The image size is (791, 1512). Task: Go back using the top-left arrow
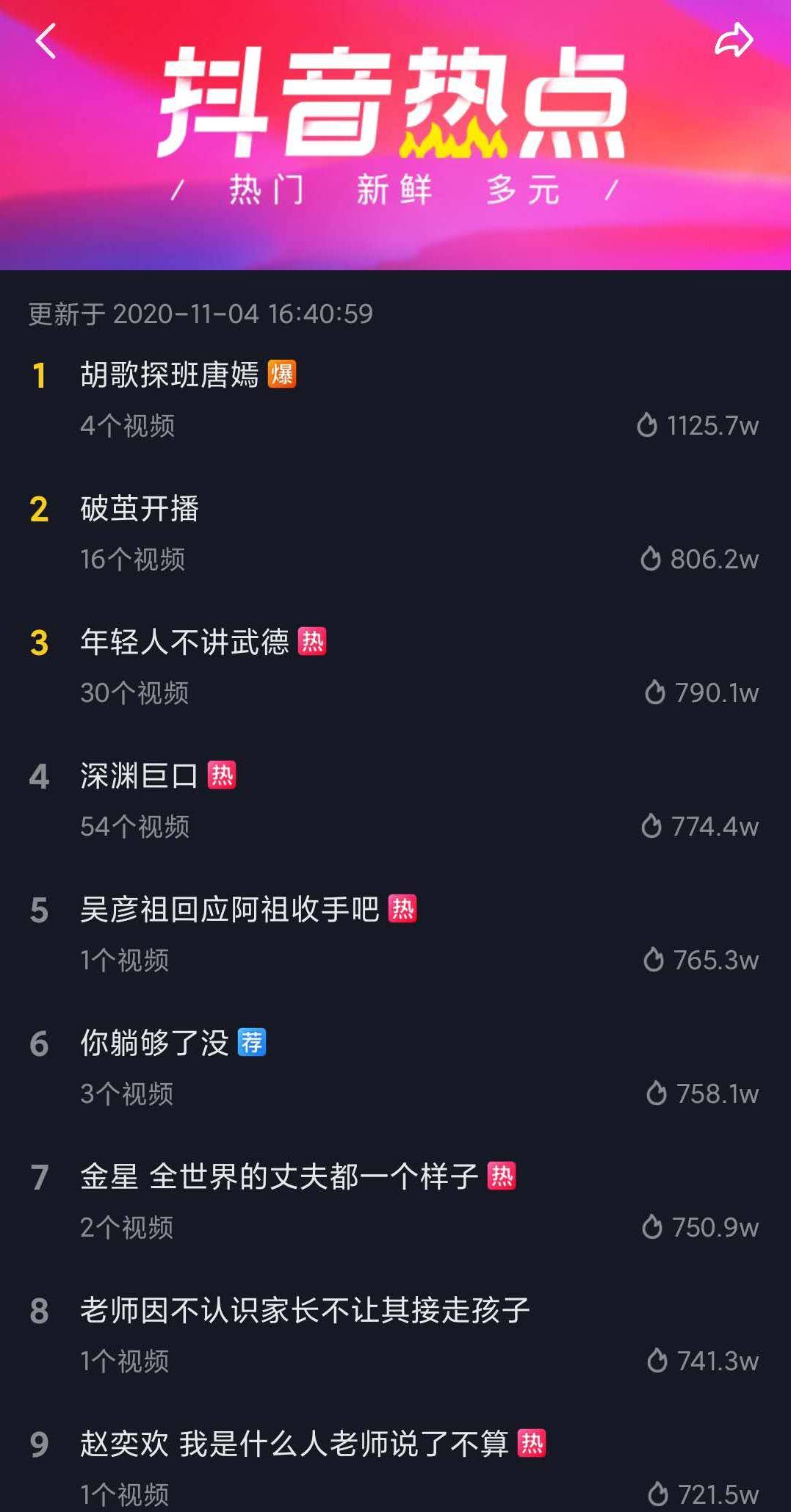coord(46,40)
